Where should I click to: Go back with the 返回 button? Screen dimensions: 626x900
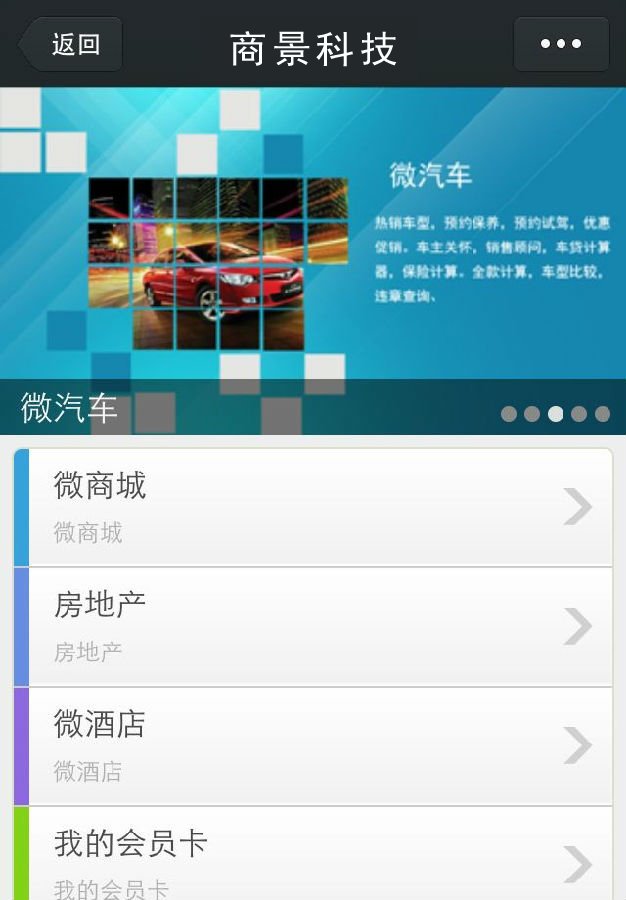(72, 45)
